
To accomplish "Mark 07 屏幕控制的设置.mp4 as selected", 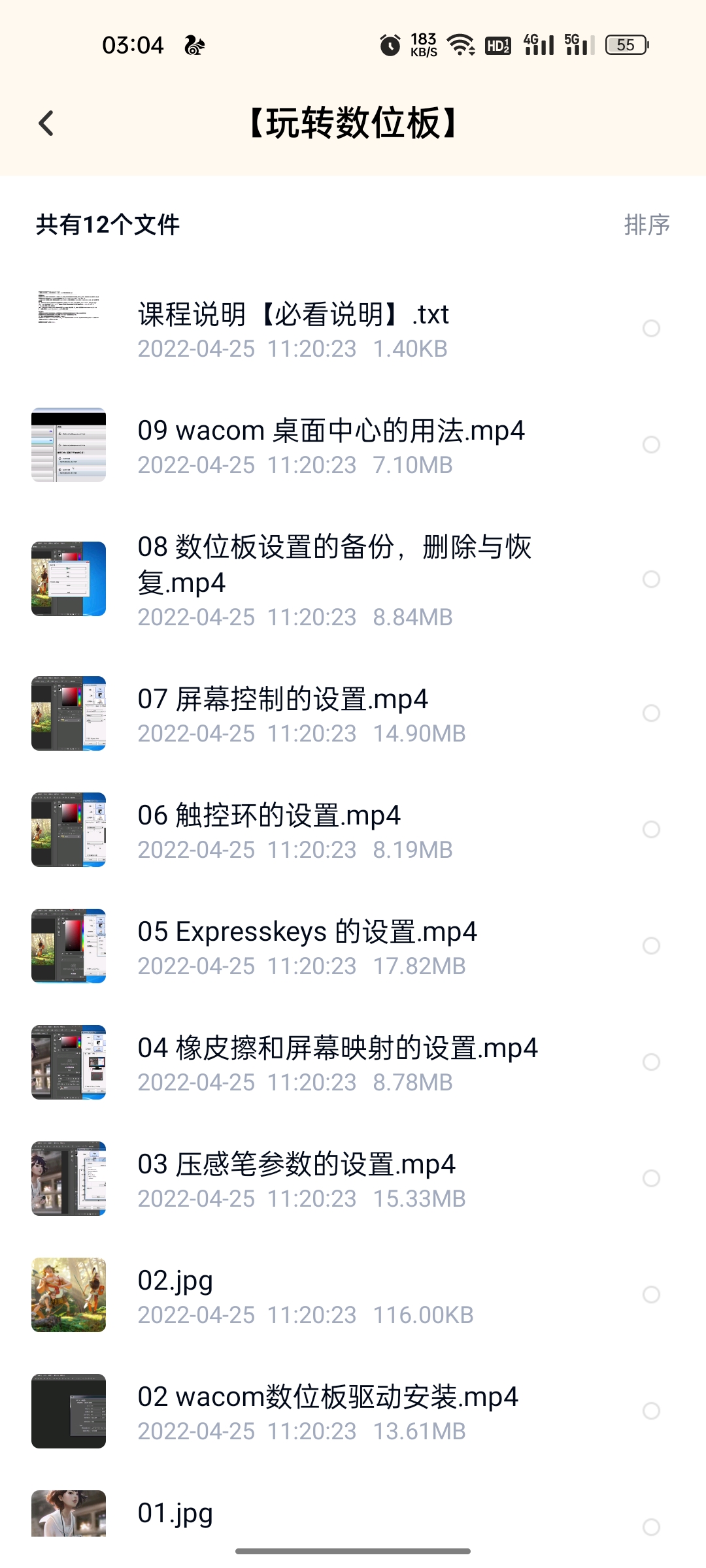I will coord(651,713).
